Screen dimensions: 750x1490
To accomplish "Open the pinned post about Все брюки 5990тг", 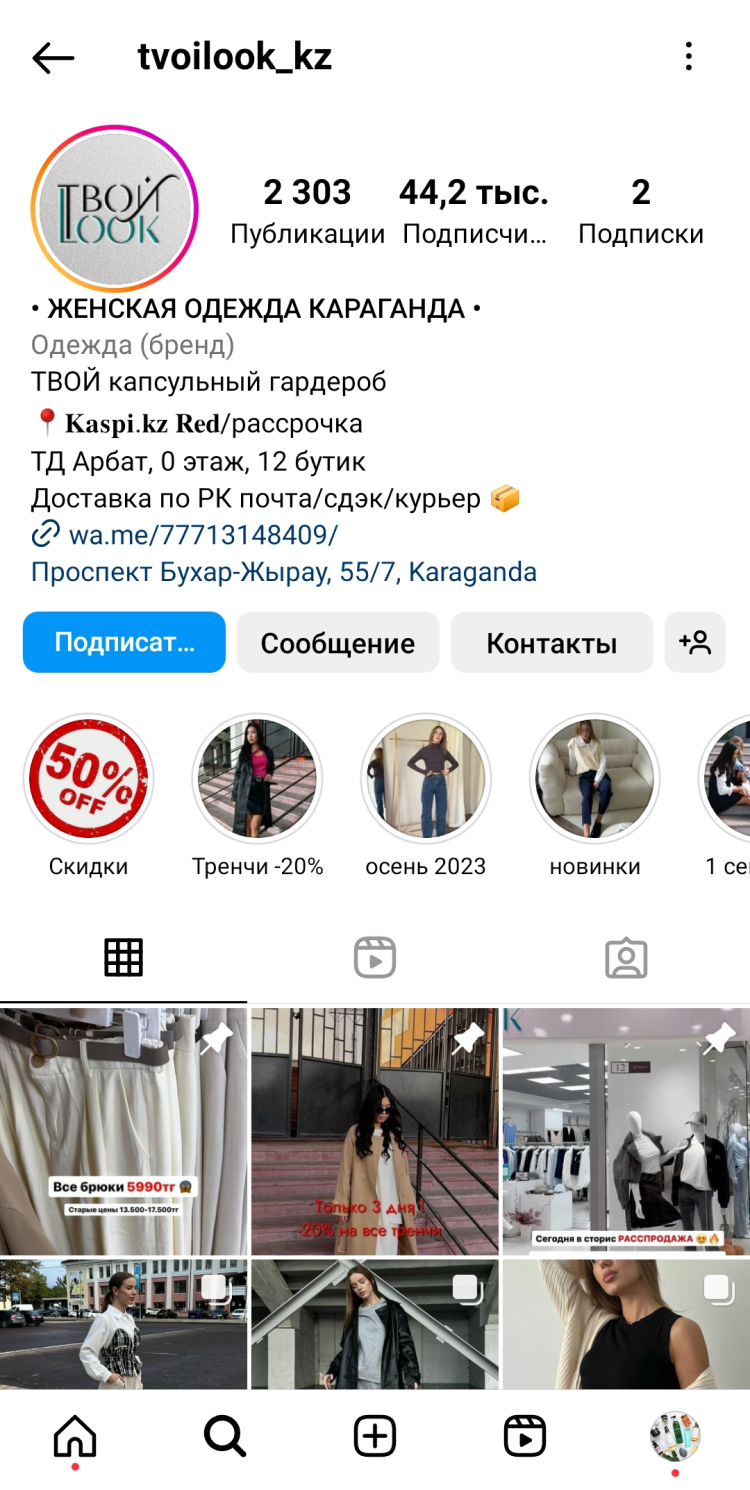I will coord(123,1130).
